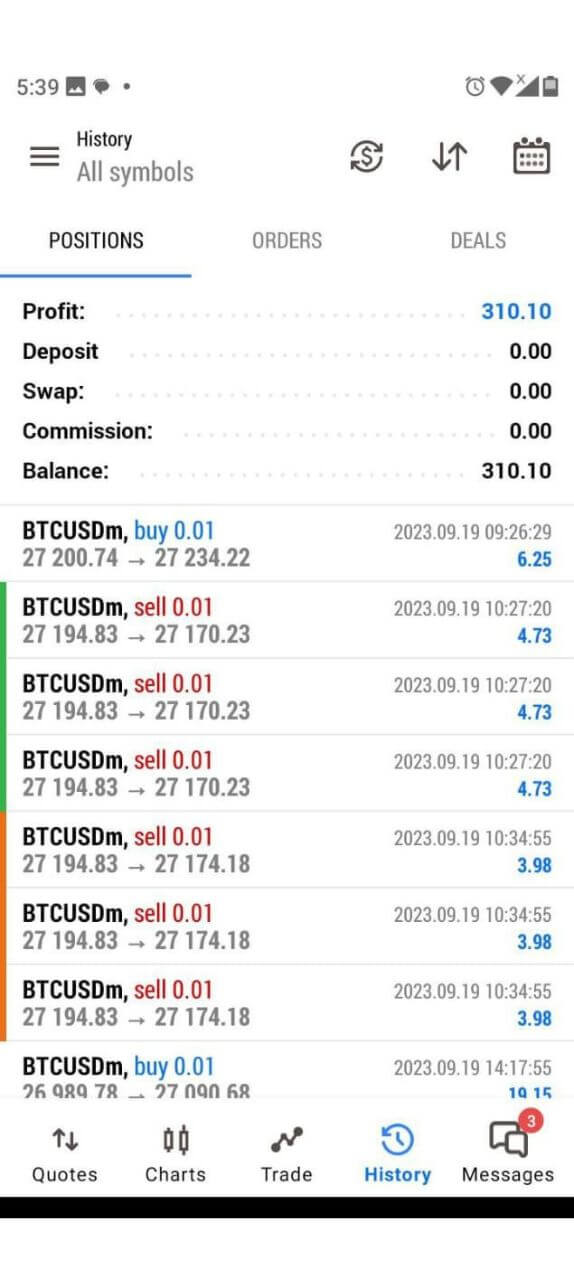The image size is (574, 1280).
Task: Open the Trade section
Action: click(286, 1153)
